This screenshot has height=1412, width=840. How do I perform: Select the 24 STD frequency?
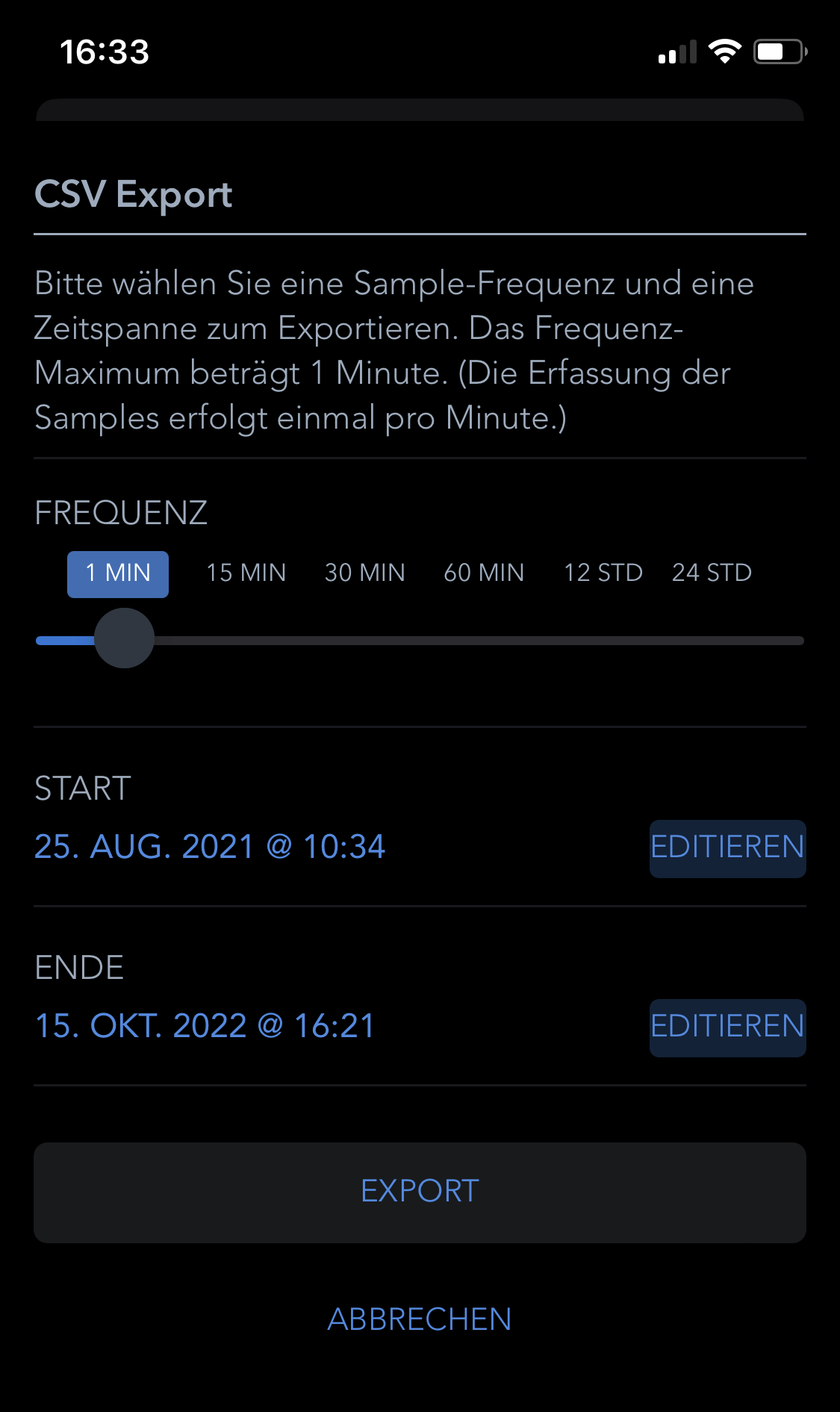click(712, 573)
